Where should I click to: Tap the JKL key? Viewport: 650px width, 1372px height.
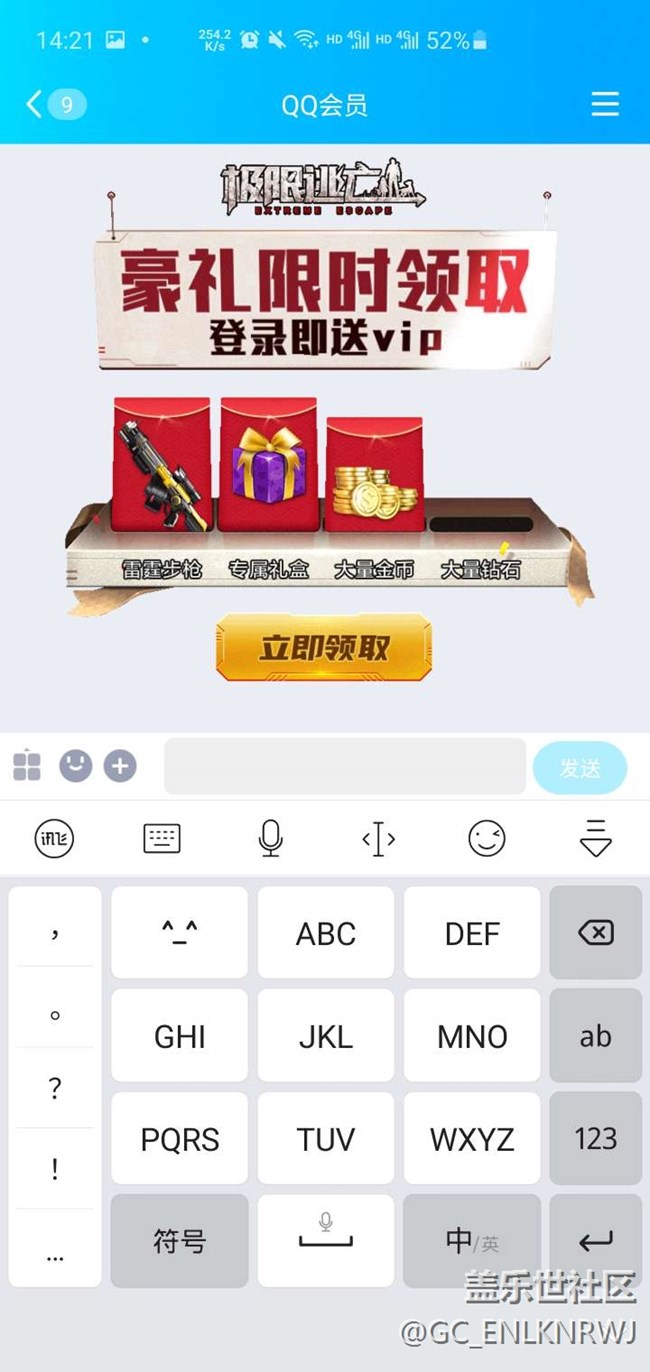point(326,1036)
